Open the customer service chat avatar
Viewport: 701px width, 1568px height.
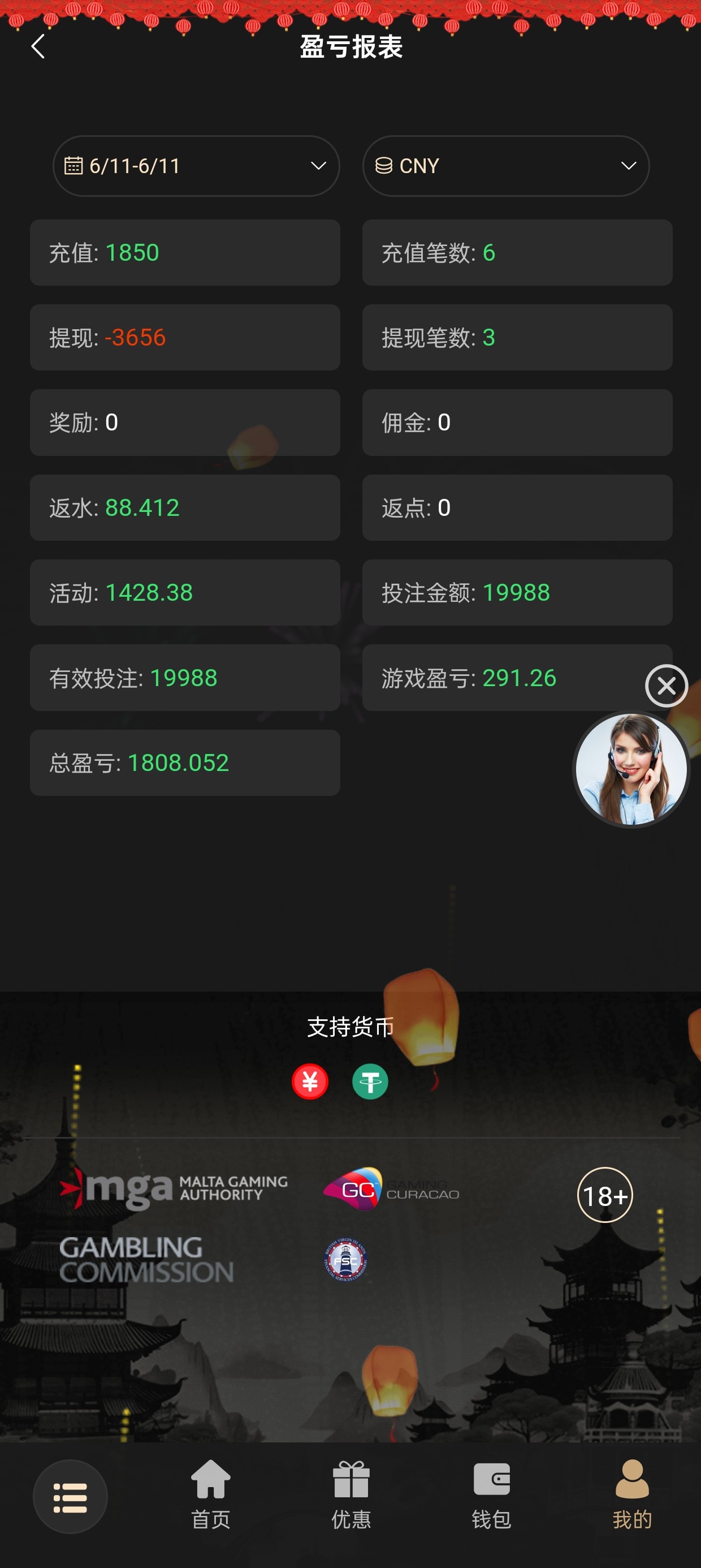pyautogui.click(x=631, y=769)
